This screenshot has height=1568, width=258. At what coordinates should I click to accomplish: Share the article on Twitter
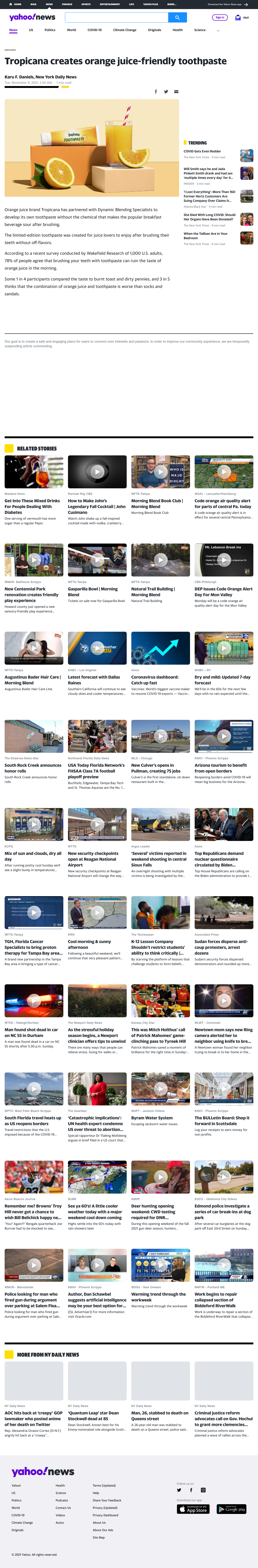click(x=166, y=91)
